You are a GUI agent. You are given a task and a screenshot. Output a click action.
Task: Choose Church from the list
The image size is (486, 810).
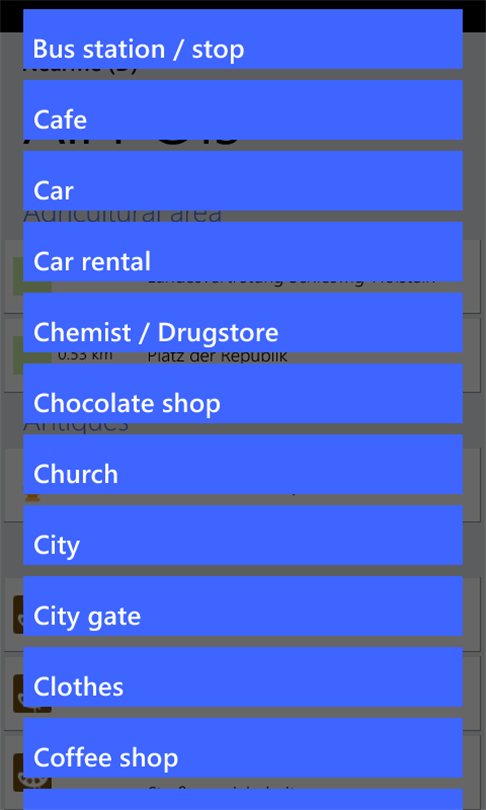243,464
